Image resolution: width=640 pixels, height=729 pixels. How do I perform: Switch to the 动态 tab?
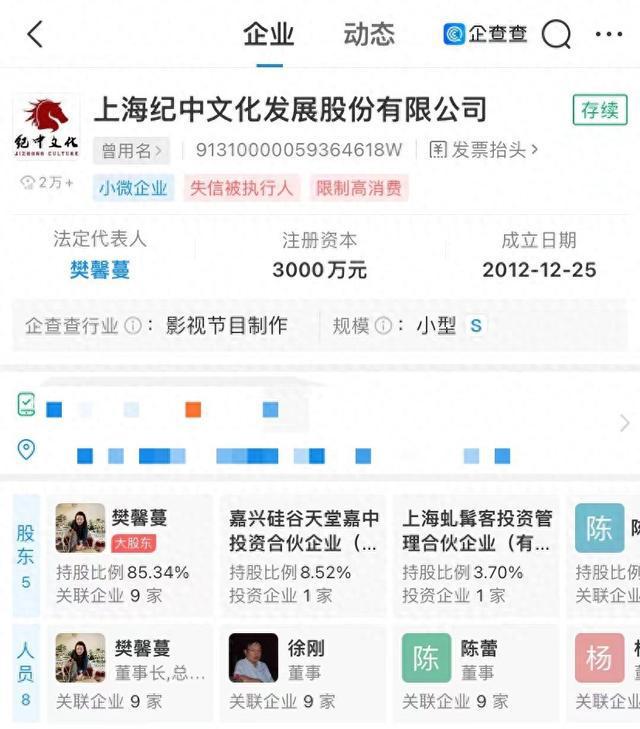point(369,34)
